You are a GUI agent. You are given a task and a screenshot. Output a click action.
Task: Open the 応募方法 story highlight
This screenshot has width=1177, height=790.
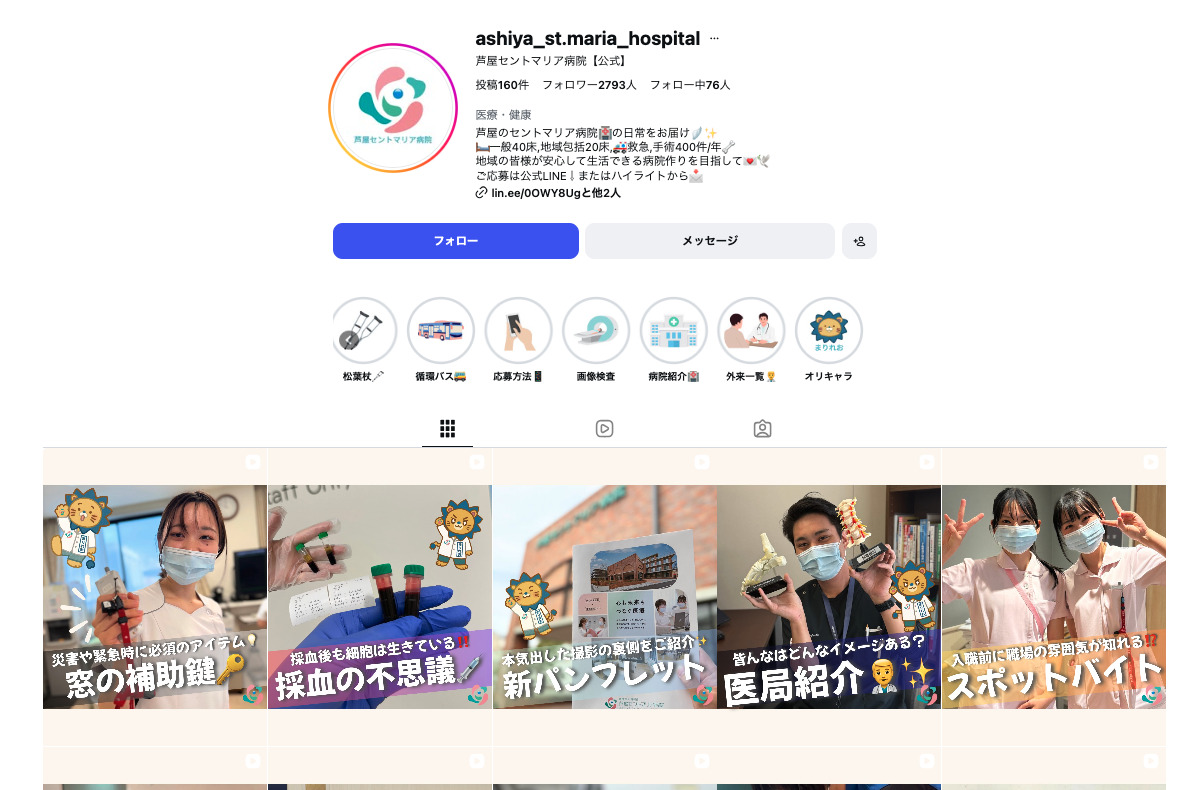(x=518, y=331)
